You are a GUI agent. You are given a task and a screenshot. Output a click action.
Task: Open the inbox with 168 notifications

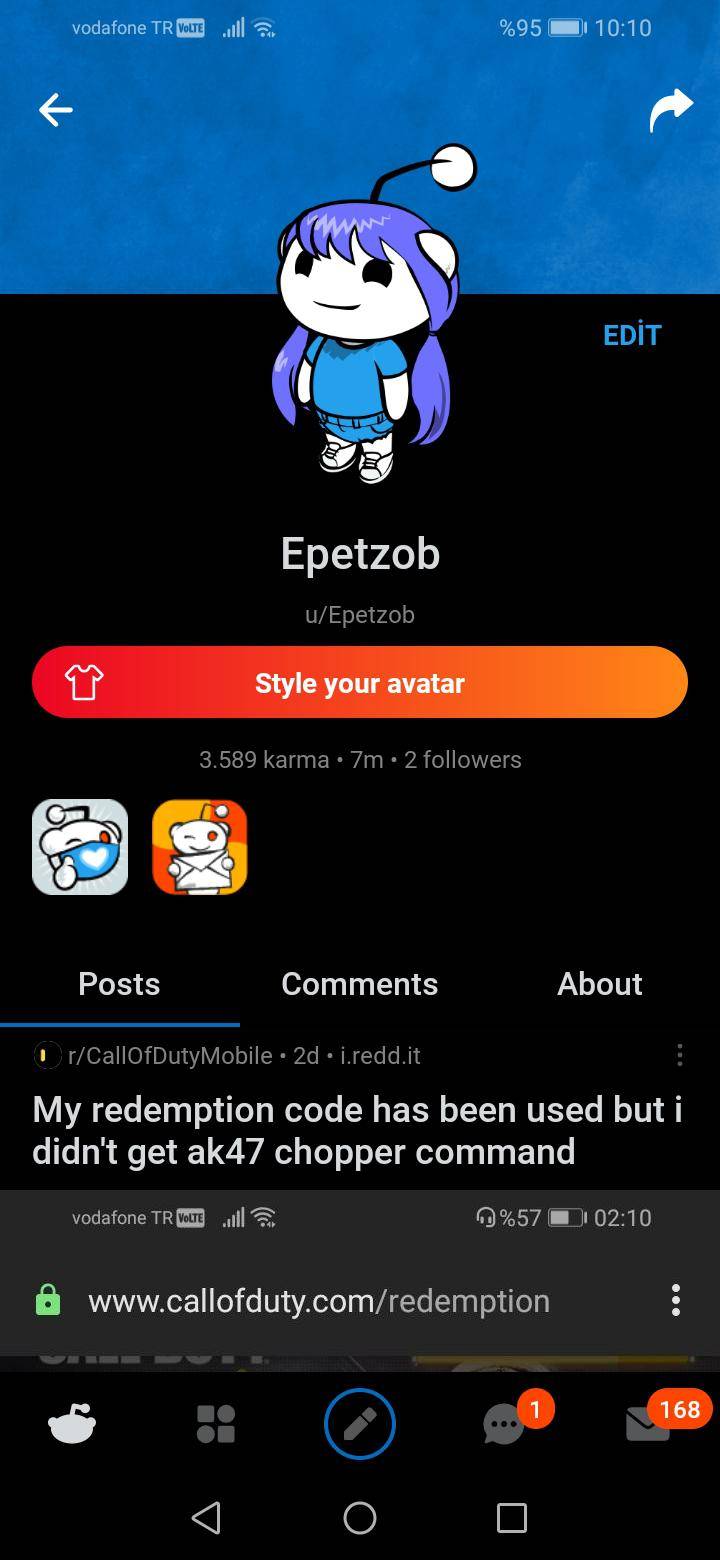648,1424
